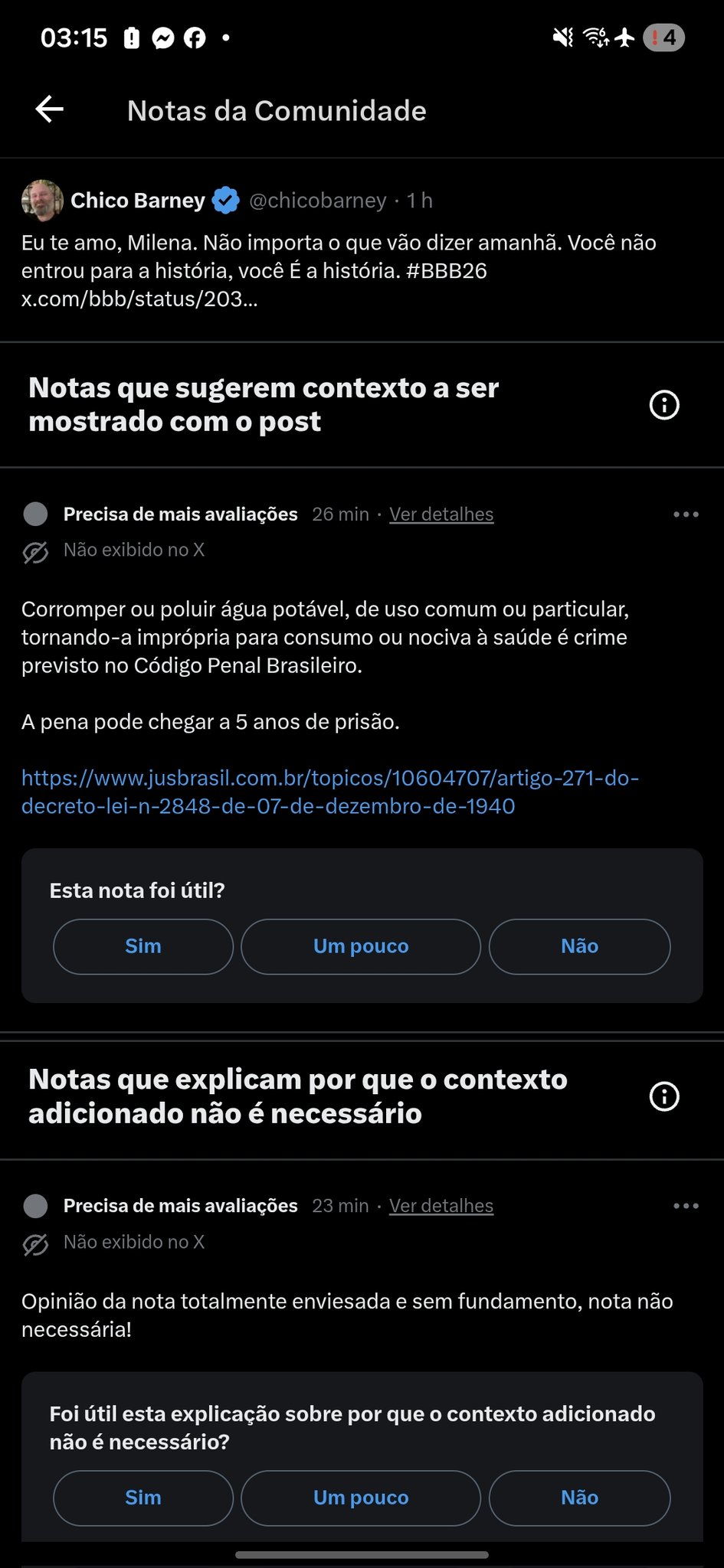The height and width of the screenshot is (1568, 724).
Task: Open Ver detalhes on the 23 min note
Action: click(441, 1206)
